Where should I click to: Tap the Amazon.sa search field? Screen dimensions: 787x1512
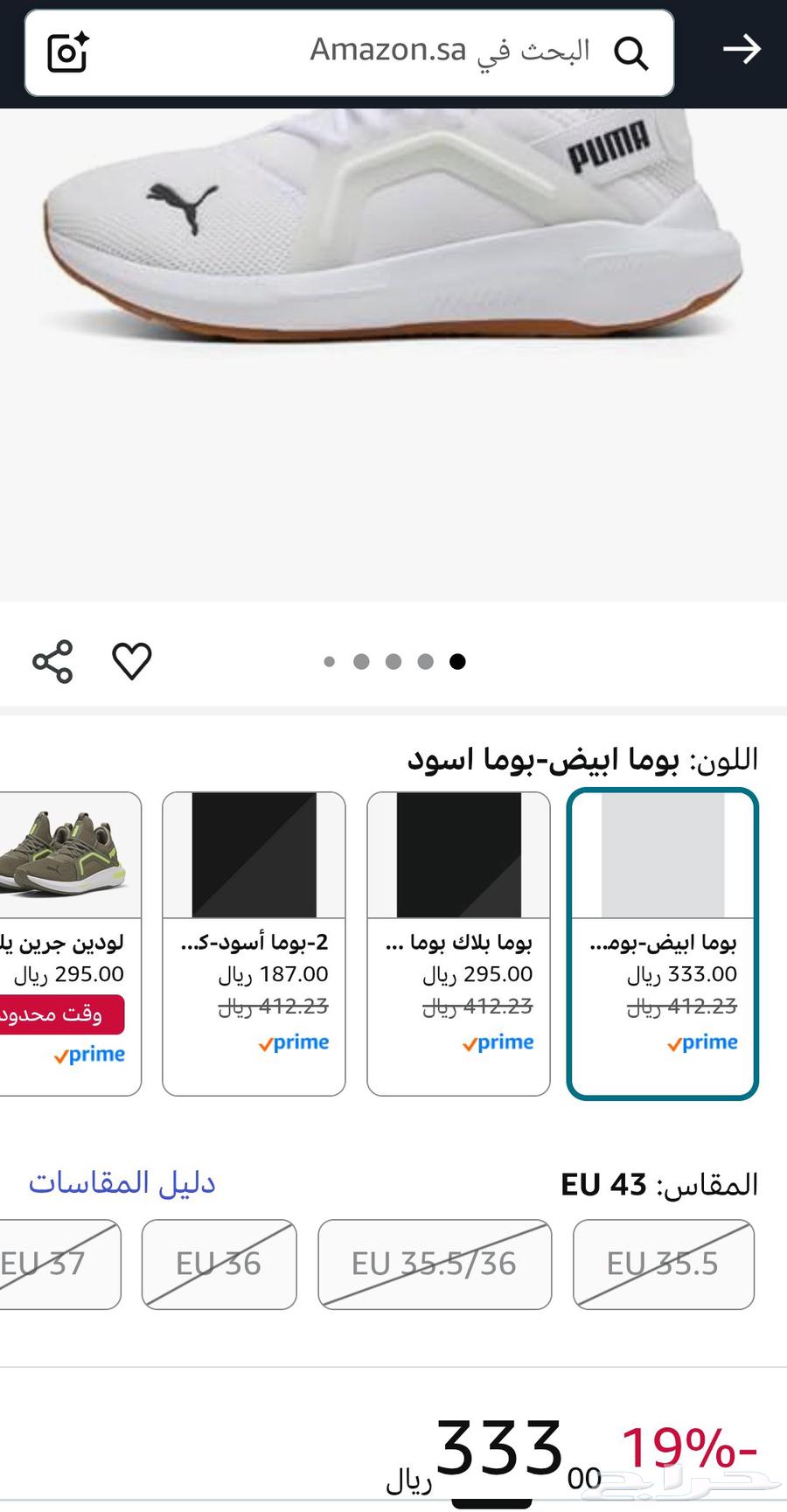tap(393, 52)
